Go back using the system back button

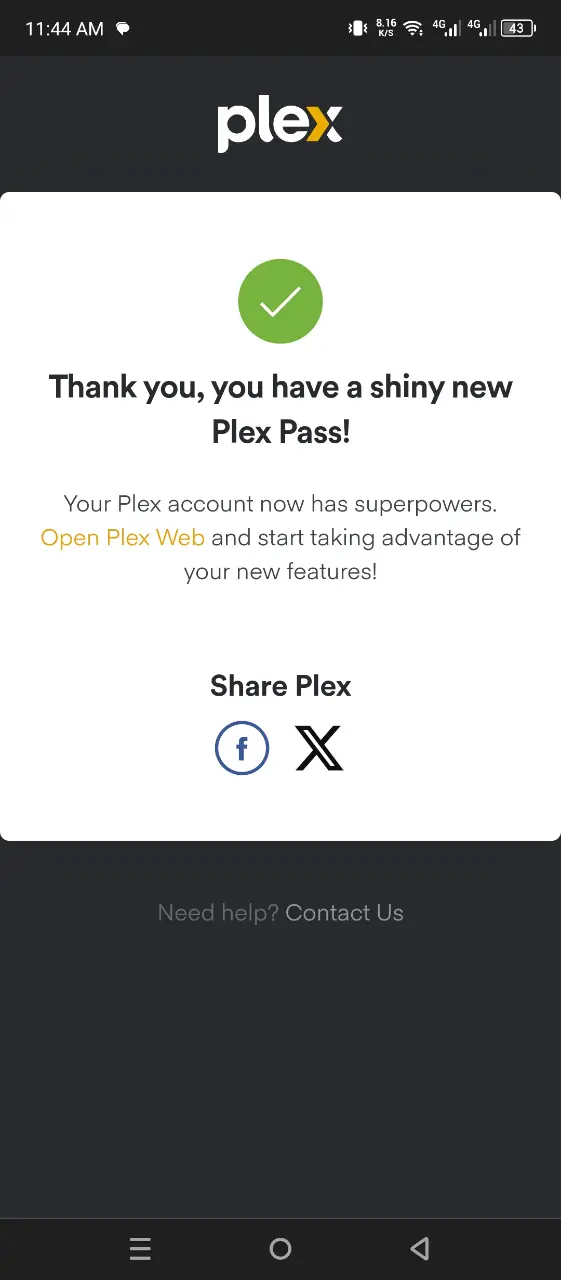(x=420, y=1248)
